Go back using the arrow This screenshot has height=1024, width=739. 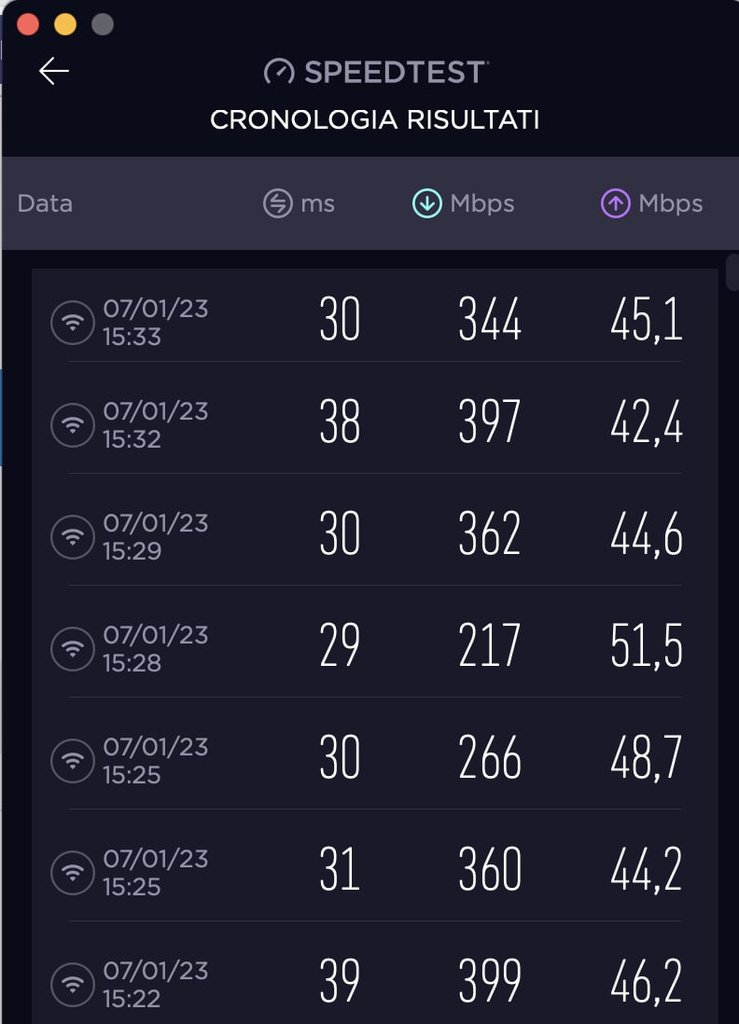click(x=53, y=71)
